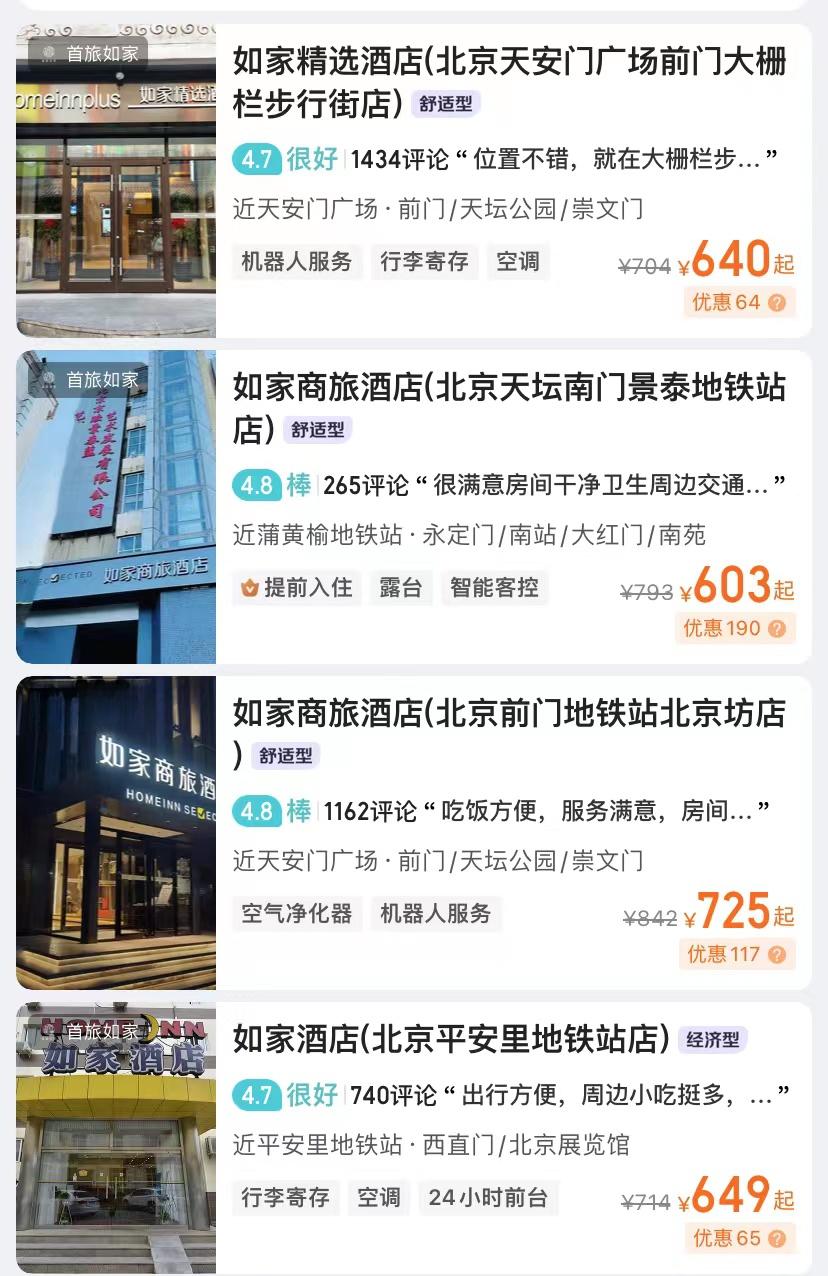
Task: Check the 优惠65 discount details
Action: (x=740, y=1238)
